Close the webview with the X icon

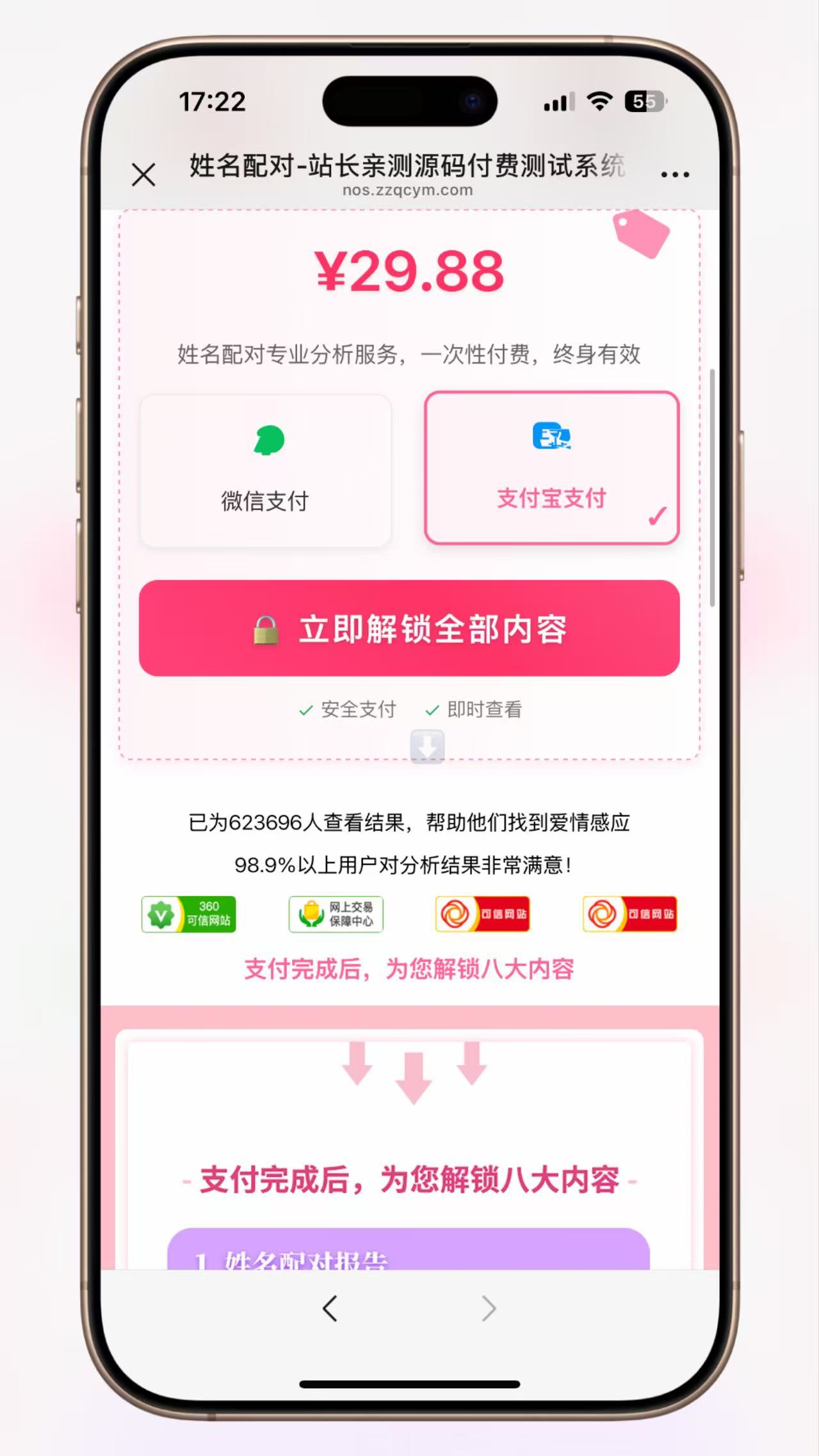143,174
